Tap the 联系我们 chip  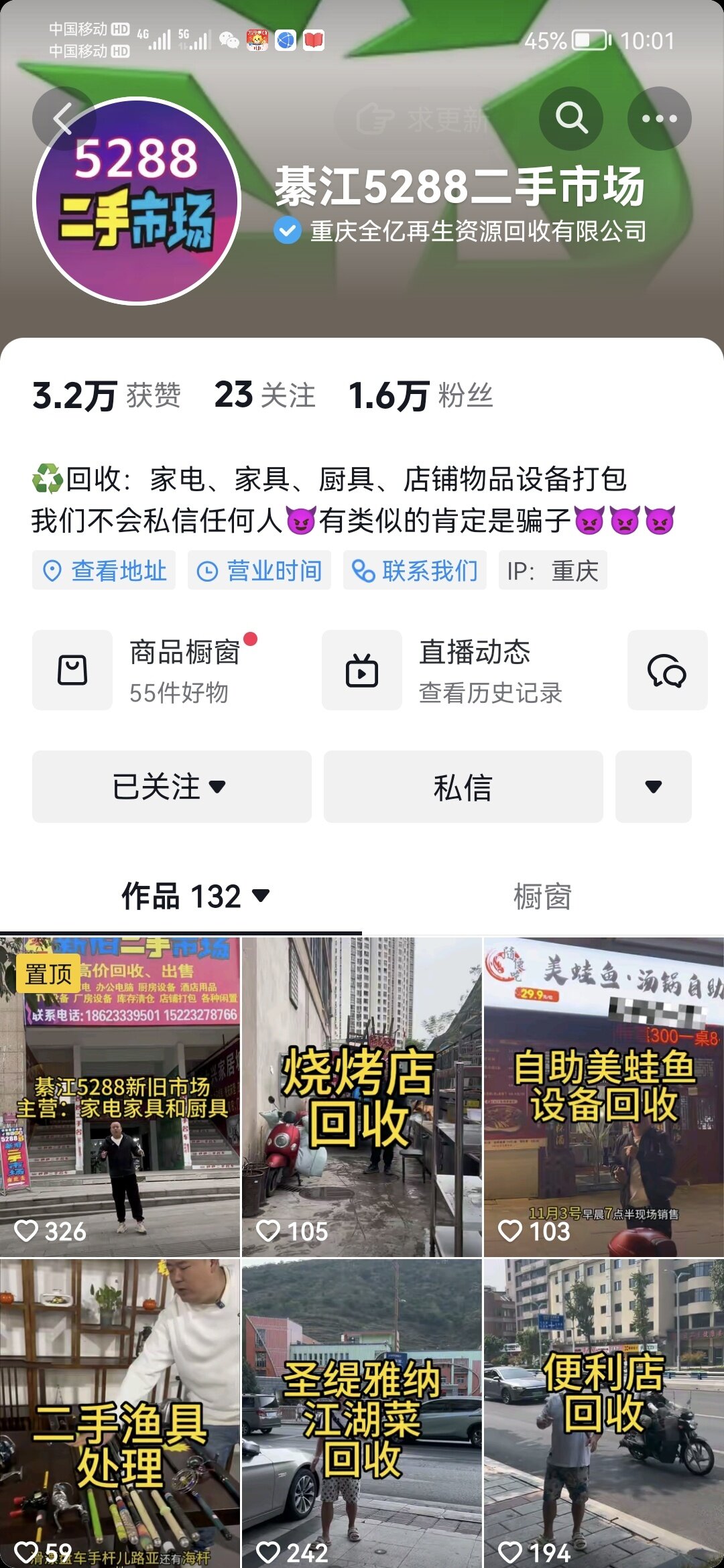point(415,570)
